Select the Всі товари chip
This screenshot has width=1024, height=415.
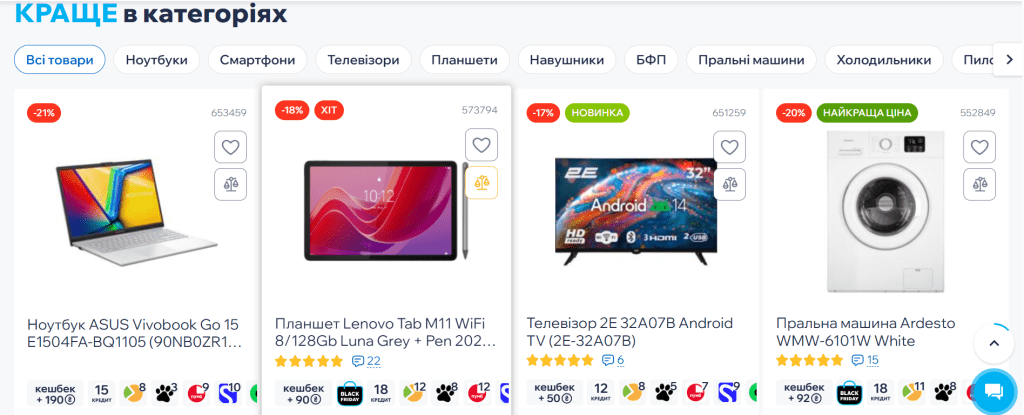coord(60,60)
